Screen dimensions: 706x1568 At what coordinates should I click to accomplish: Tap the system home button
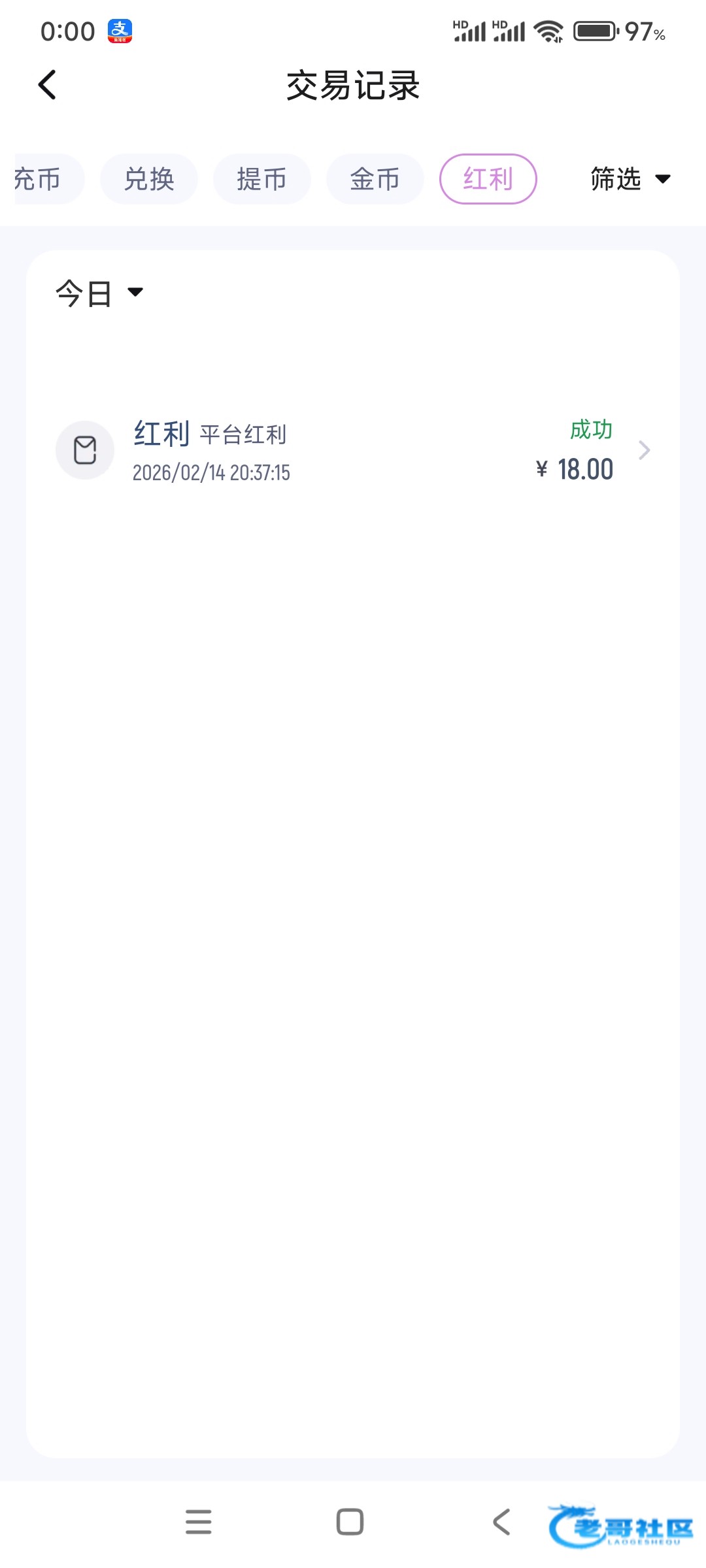350,1522
